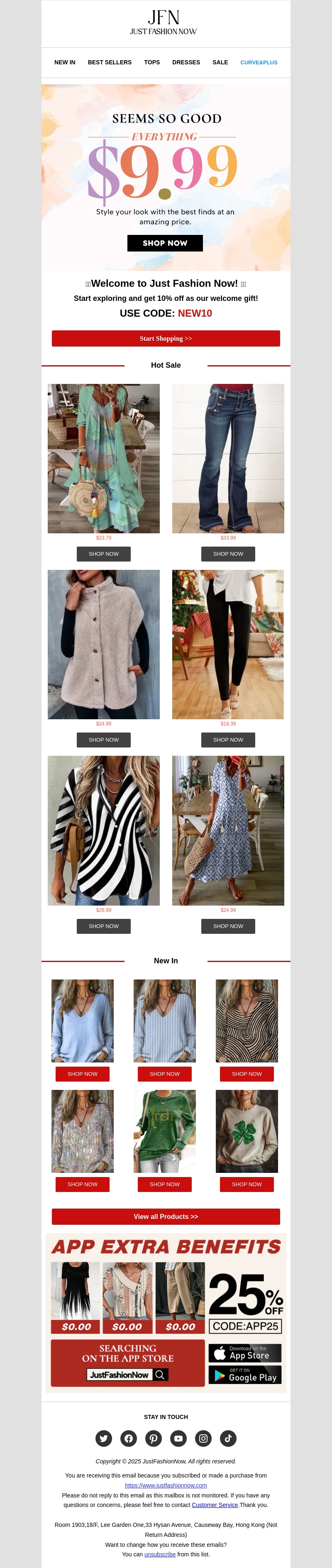Viewport: 332px width, 1568px height.
Task: Shop the shamrock sweatshirt
Action: click(247, 1184)
